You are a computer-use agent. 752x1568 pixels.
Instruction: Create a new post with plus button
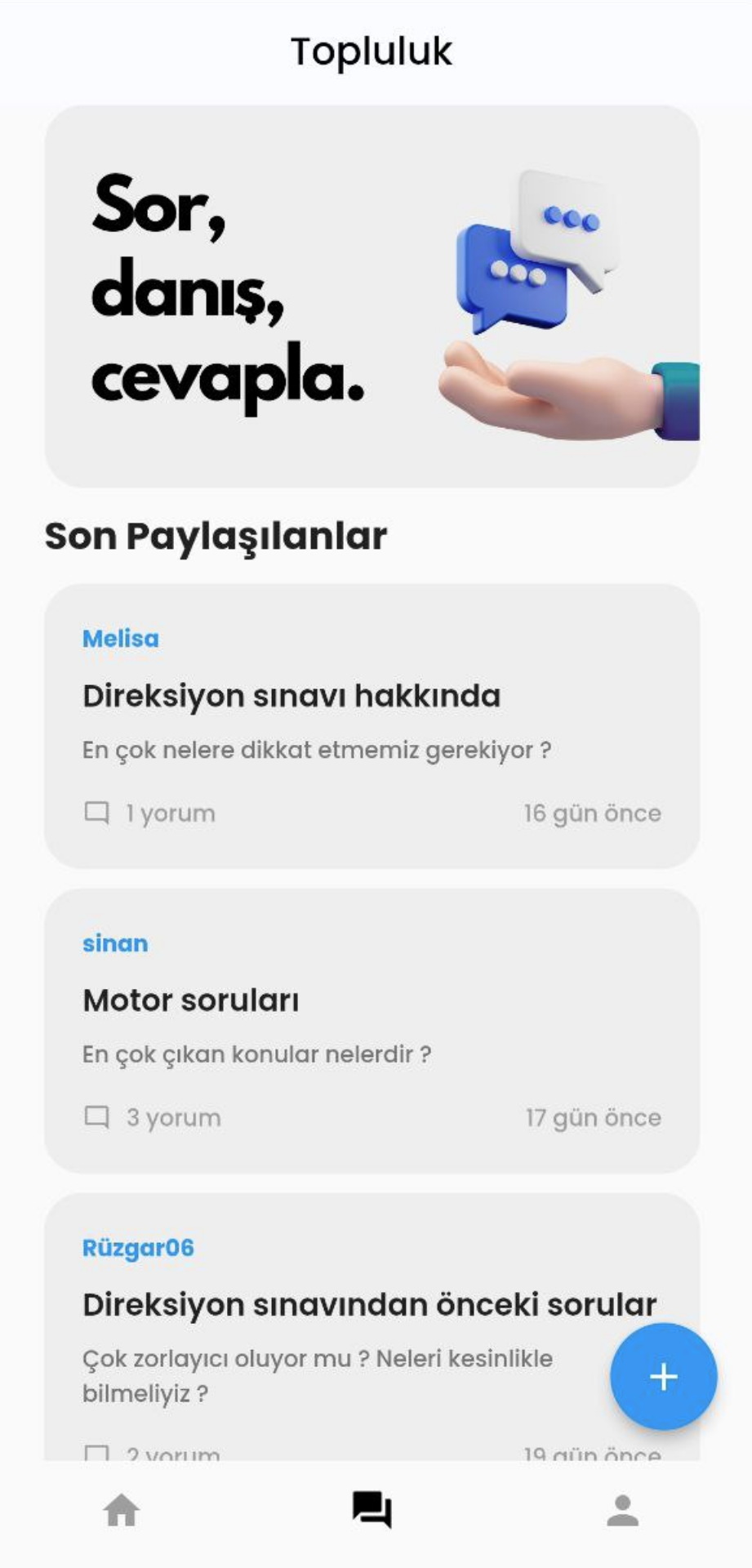pos(663,1377)
